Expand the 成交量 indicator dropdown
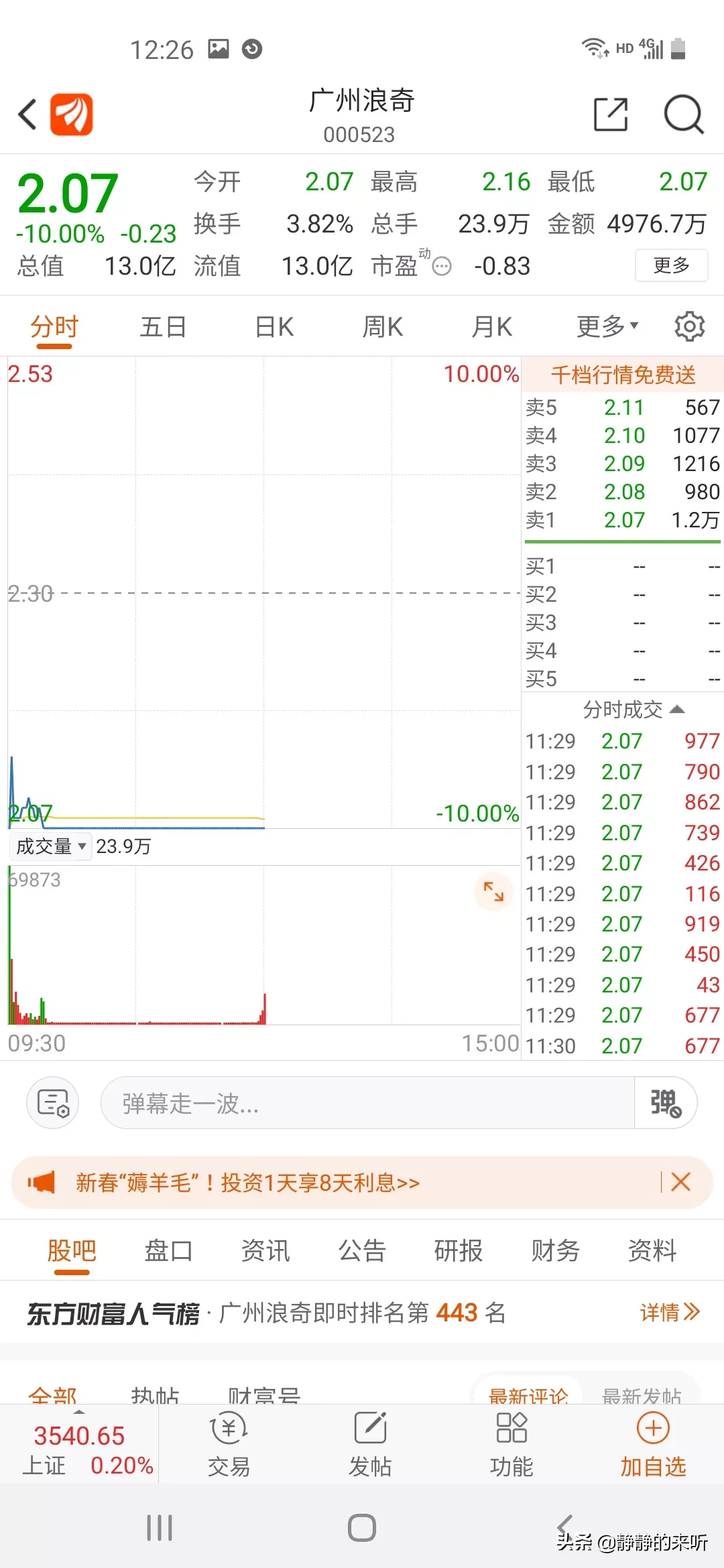This screenshot has width=724, height=1568. click(x=52, y=846)
